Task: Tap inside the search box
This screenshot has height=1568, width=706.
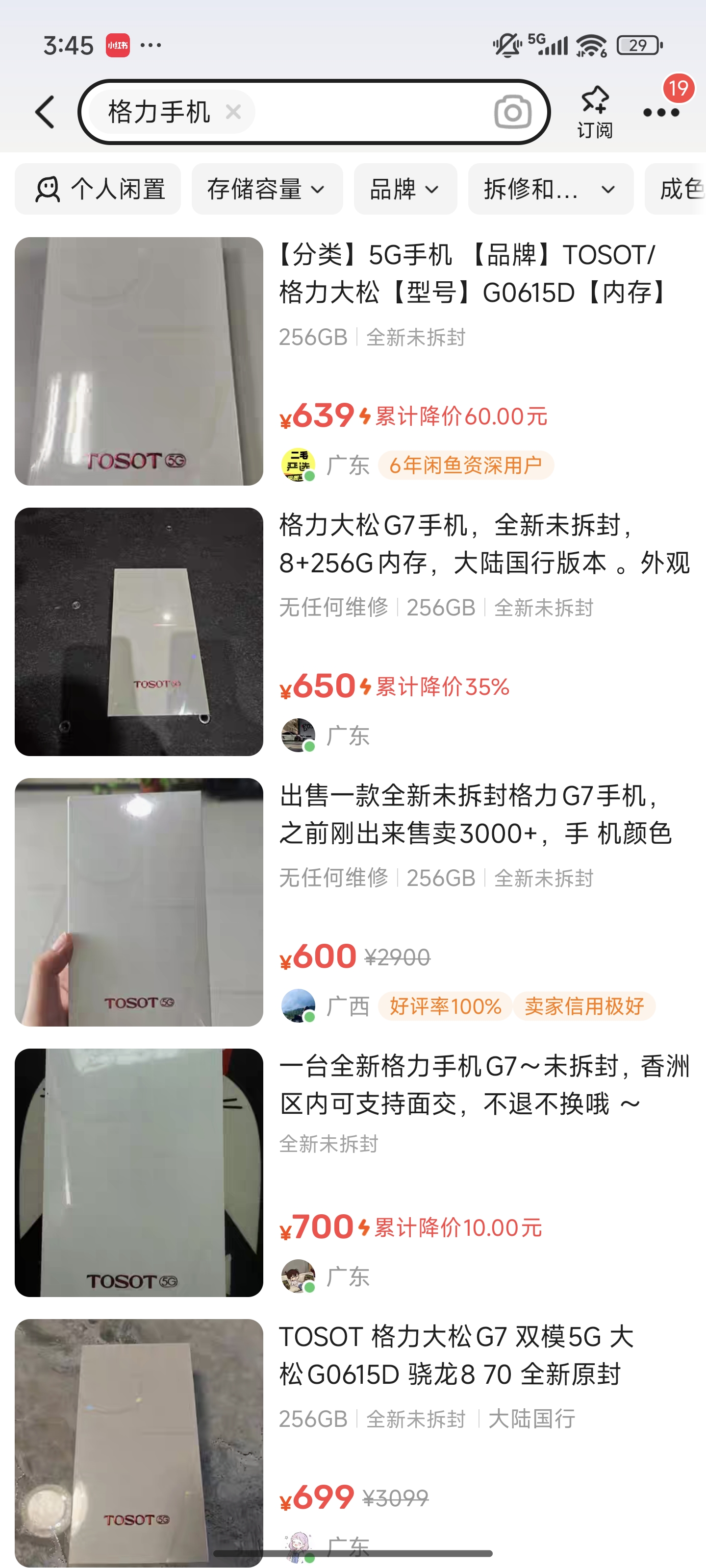Action: coord(372,112)
